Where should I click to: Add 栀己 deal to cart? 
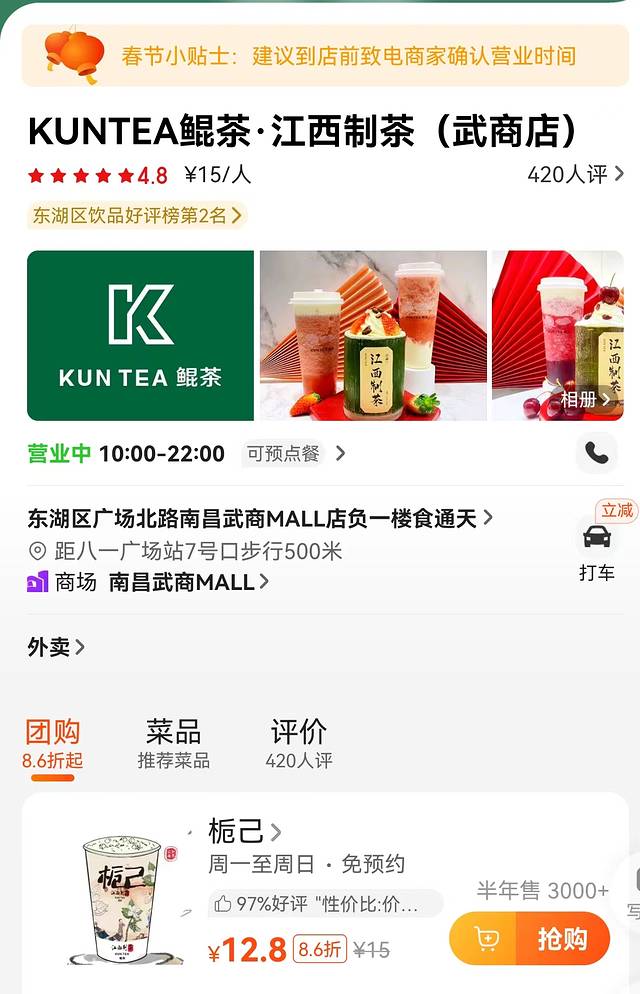coord(486,938)
